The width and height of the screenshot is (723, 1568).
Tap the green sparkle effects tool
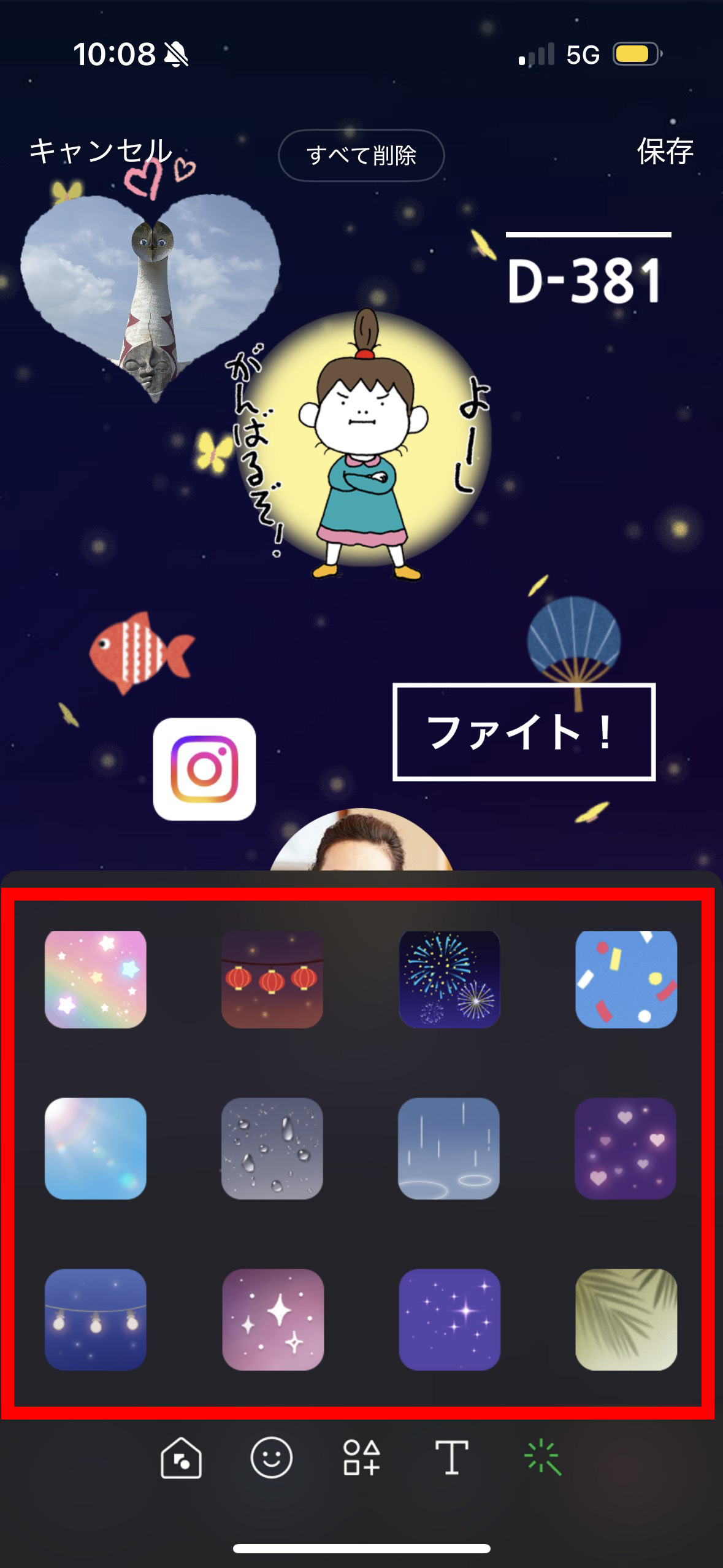[543, 1458]
